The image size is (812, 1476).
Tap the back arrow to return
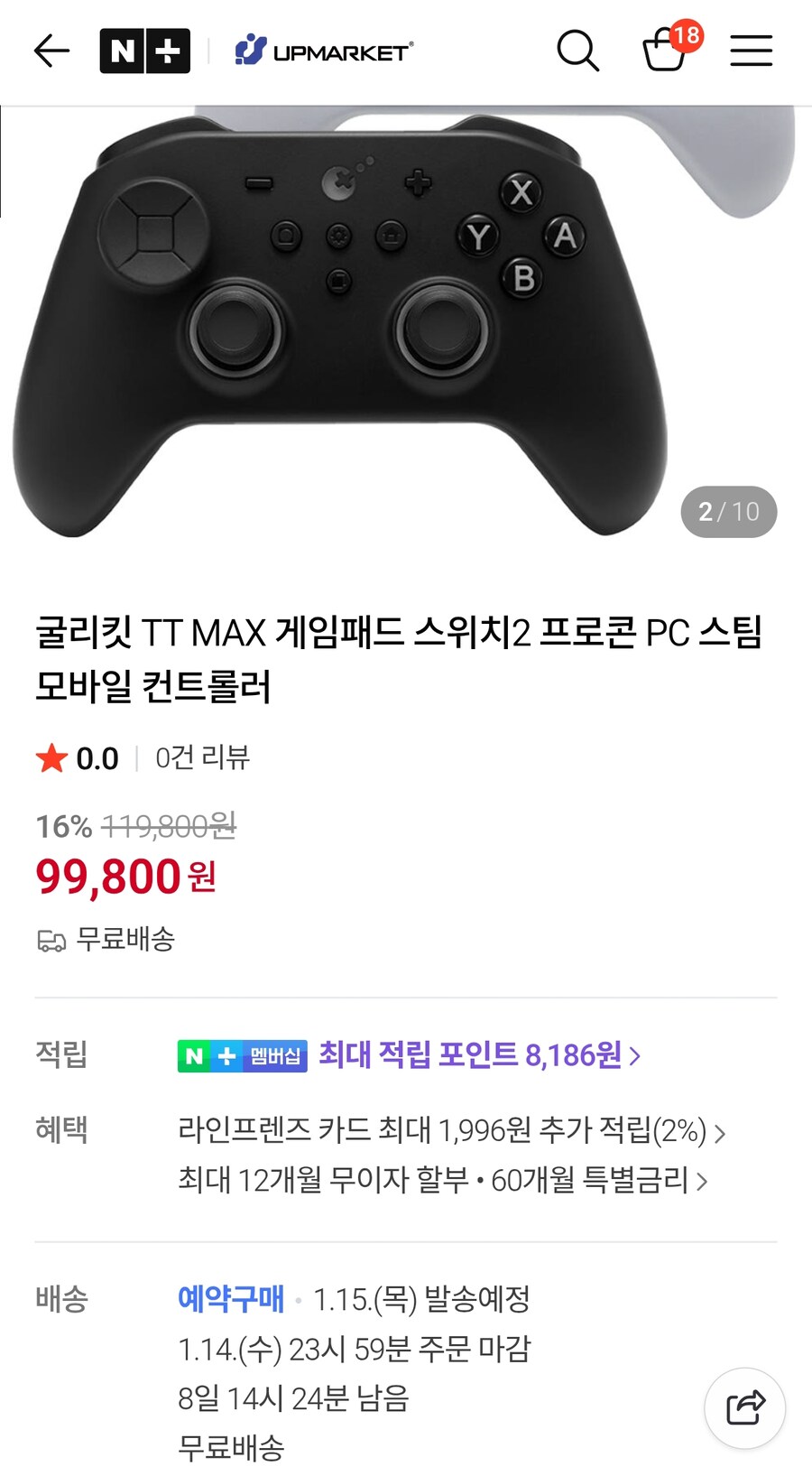pyautogui.click(x=51, y=51)
